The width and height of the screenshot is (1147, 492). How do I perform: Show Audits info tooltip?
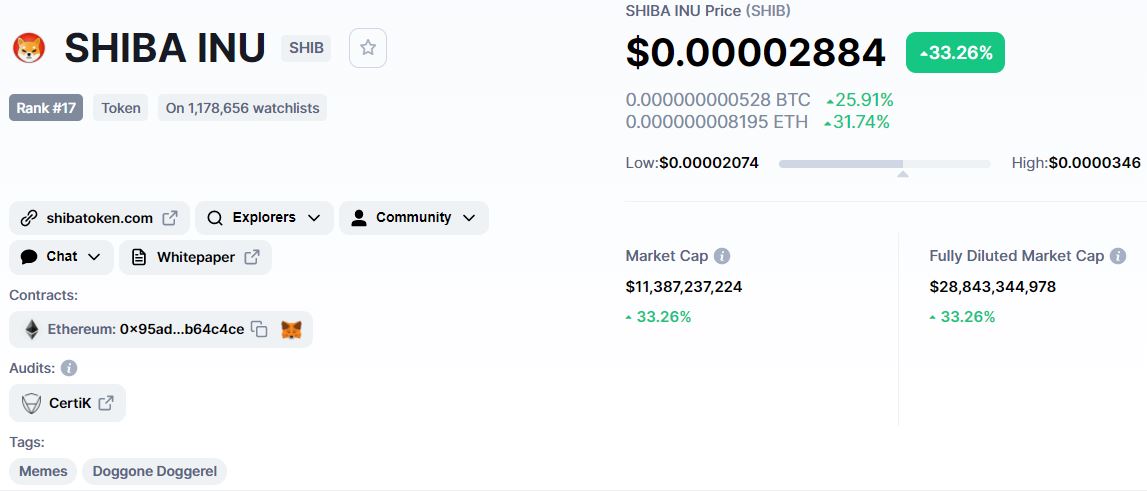click(x=69, y=368)
